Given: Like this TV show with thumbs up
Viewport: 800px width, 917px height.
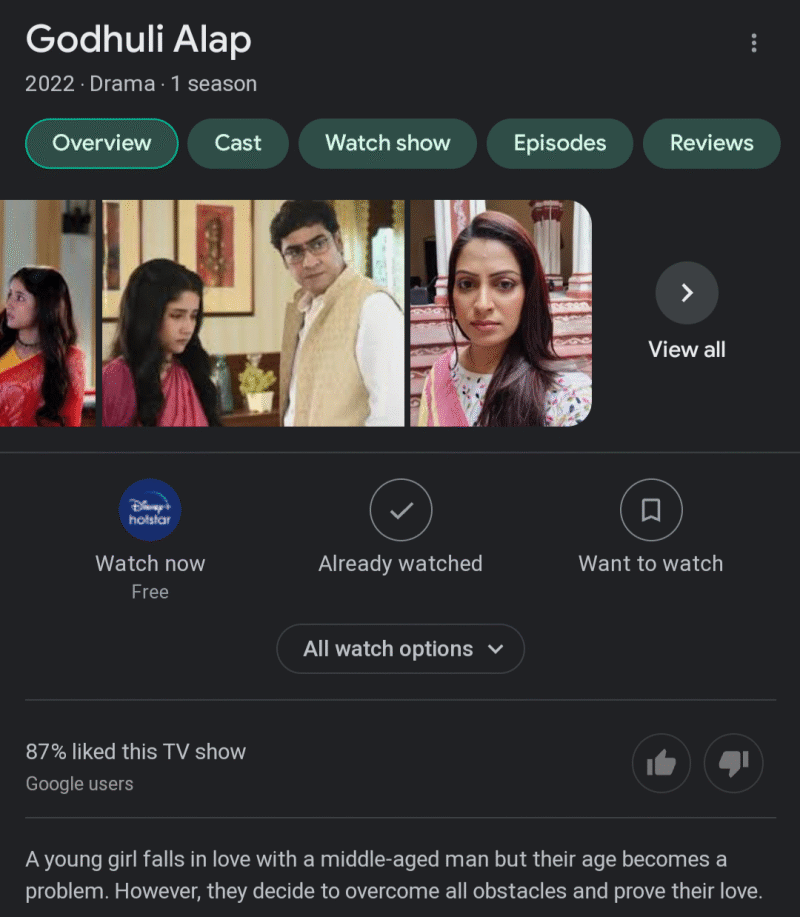Looking at the screenshot, I should [661, 765].
